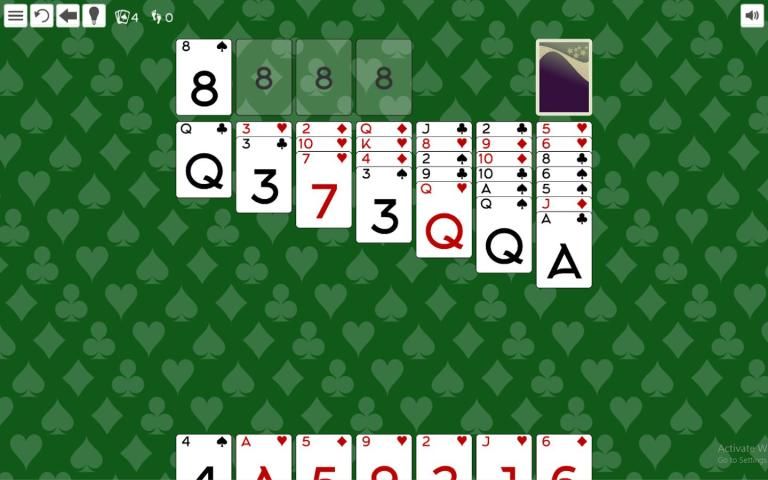Toggle the sound speaker icon

tap(752, 15)
